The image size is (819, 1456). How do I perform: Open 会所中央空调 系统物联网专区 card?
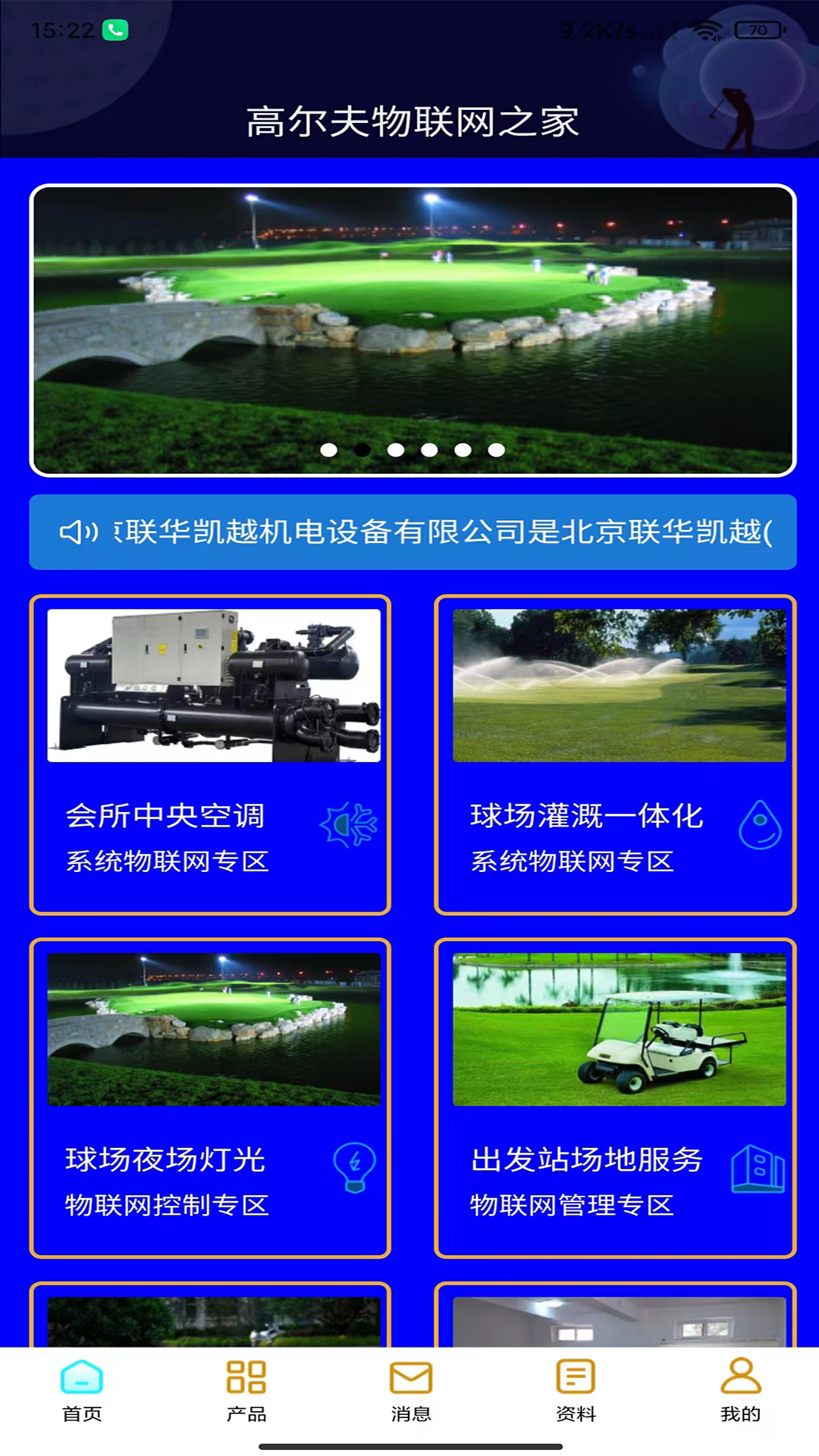point(210,755)
